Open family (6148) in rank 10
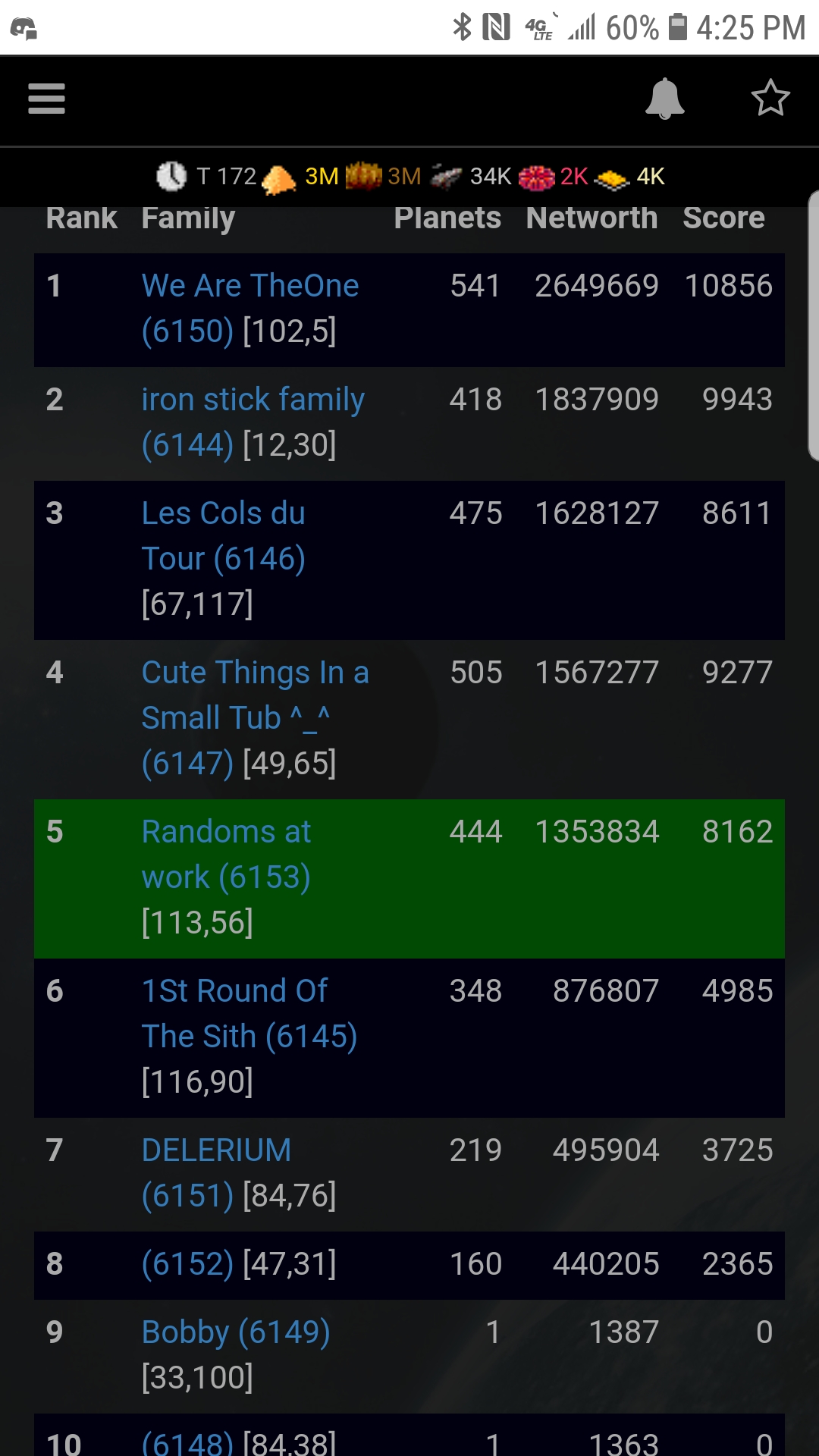 187,1442
